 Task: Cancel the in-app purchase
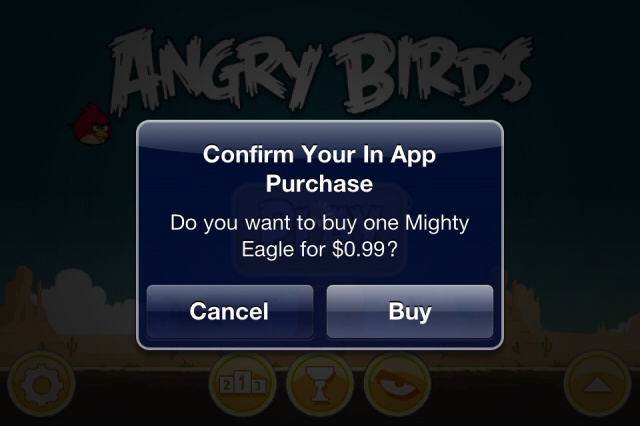tap(229, 311)
